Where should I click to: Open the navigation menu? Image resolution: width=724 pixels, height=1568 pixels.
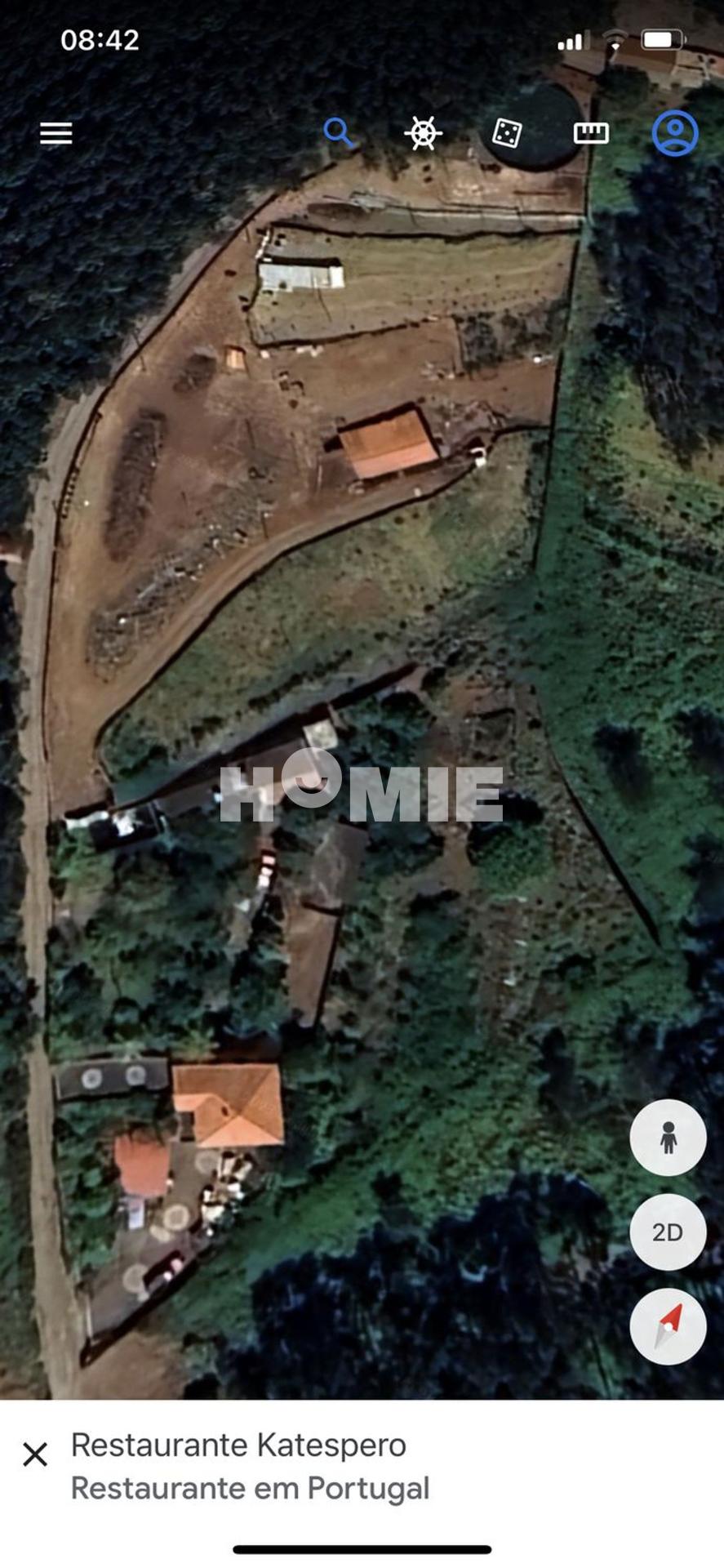click(x=56, y=132)
